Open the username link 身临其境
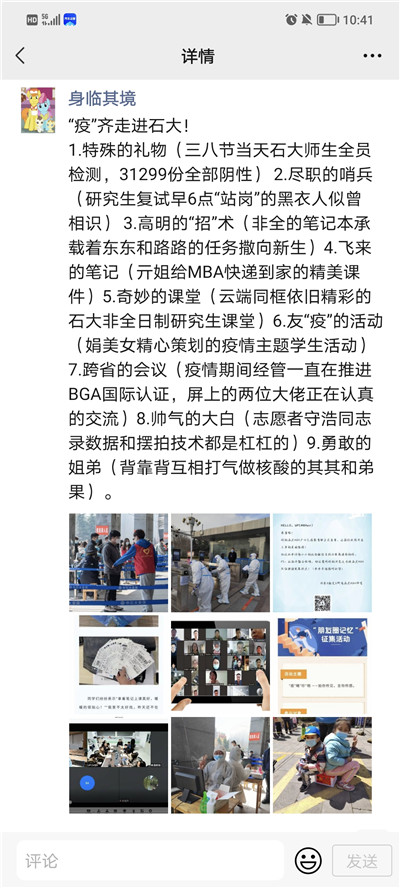 (102, 99)
